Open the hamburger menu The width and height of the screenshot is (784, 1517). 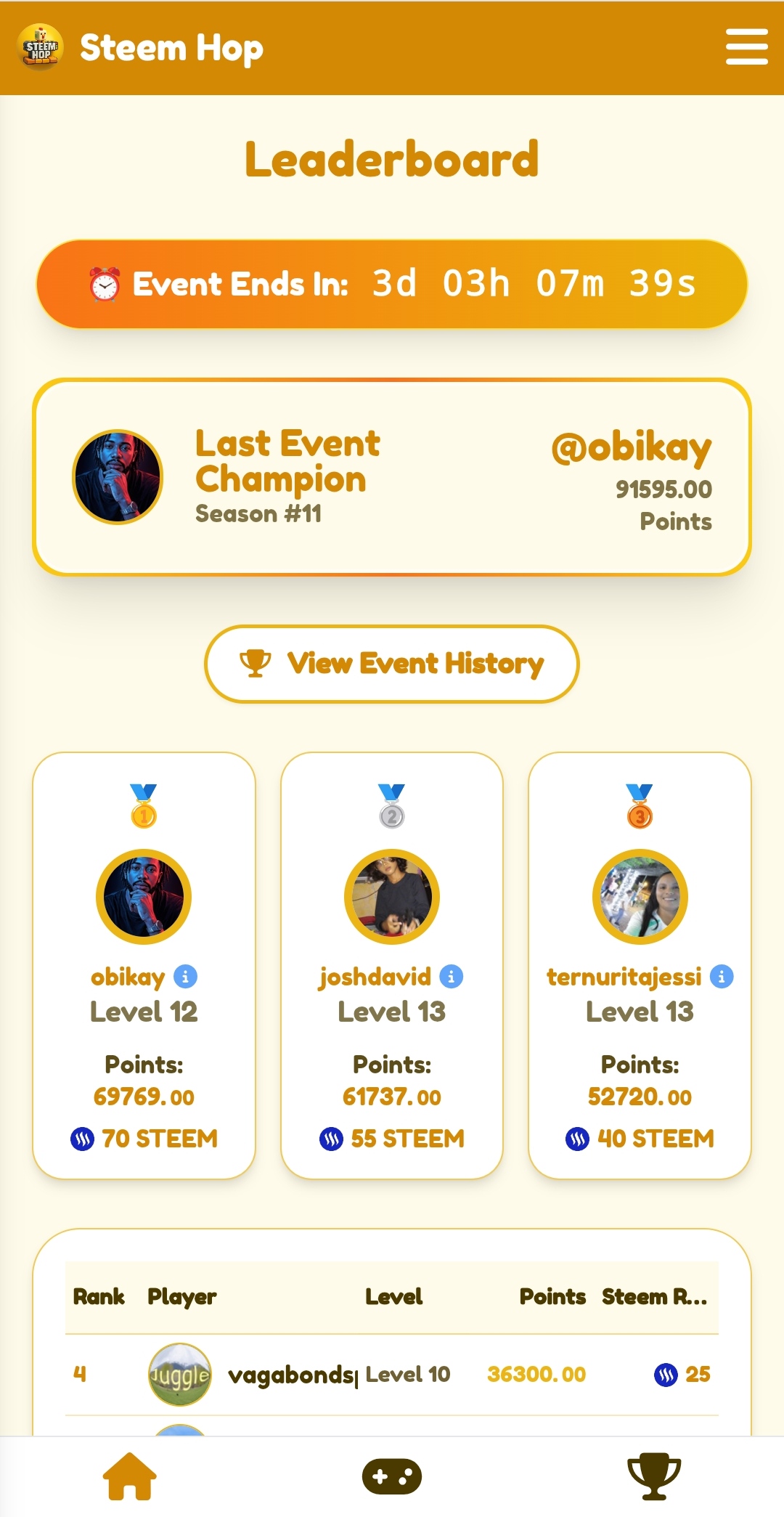[746, 47]
